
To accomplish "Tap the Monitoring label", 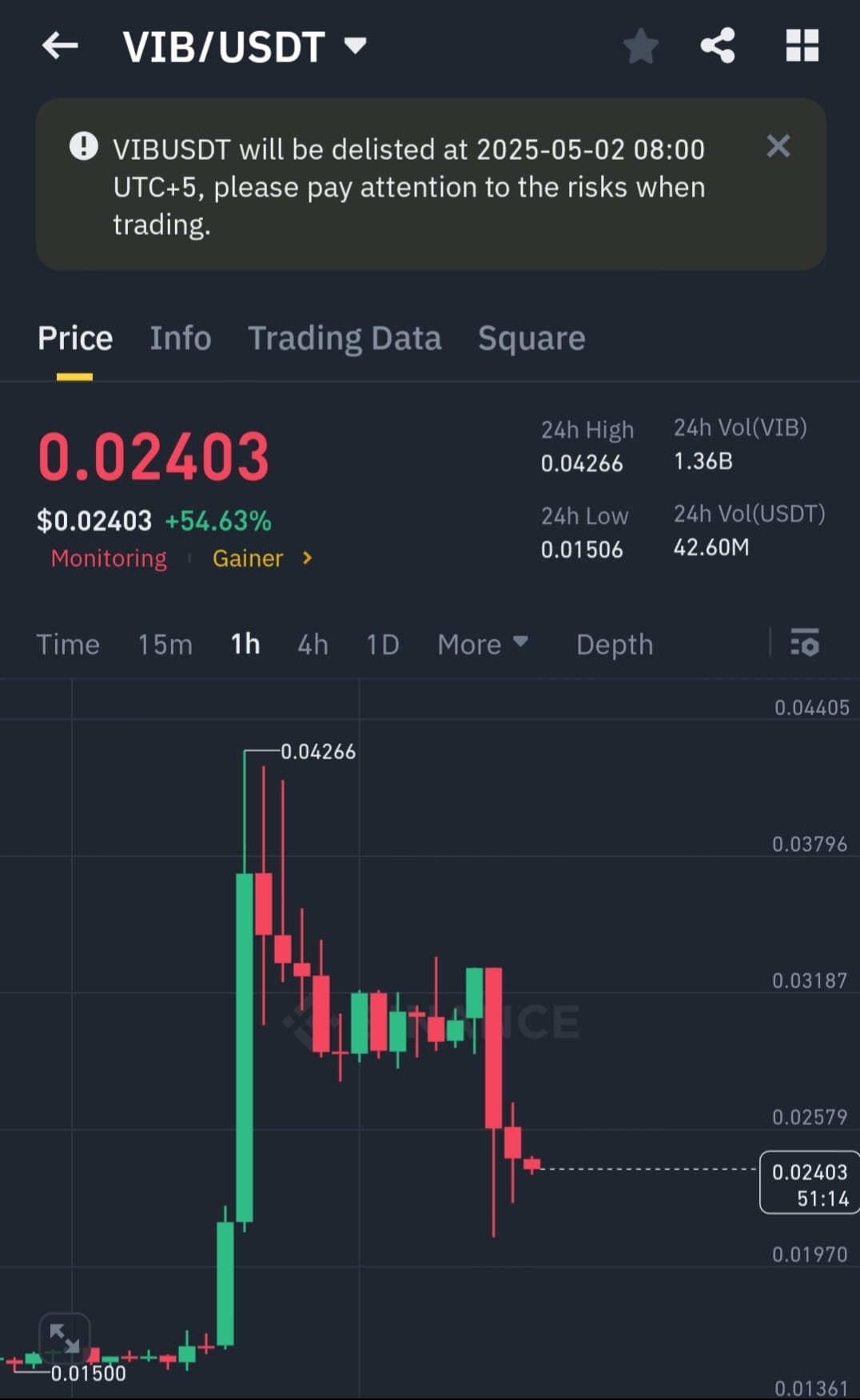I will 109,559.
